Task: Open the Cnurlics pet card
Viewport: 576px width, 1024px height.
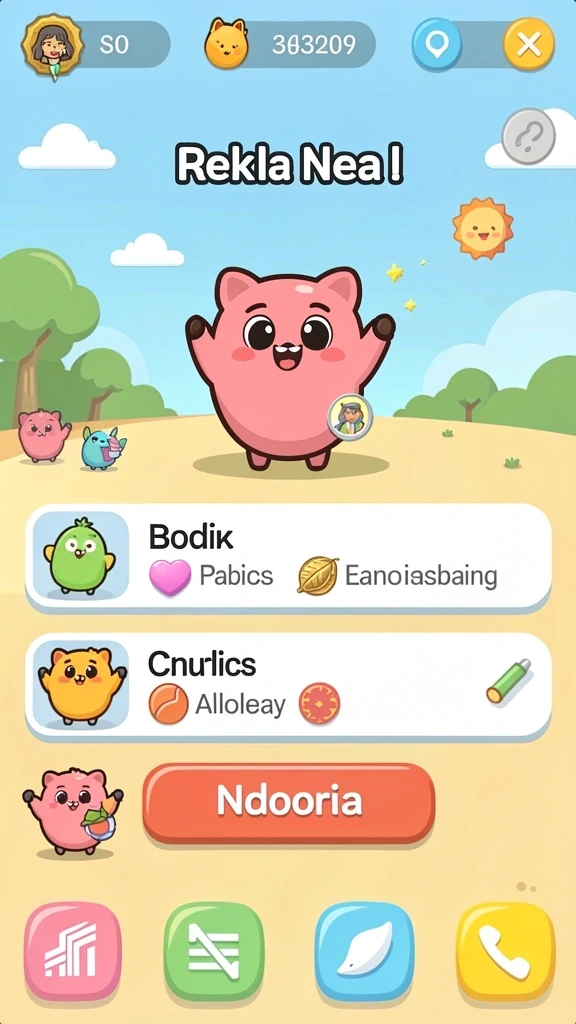Action: pos(288,685)
